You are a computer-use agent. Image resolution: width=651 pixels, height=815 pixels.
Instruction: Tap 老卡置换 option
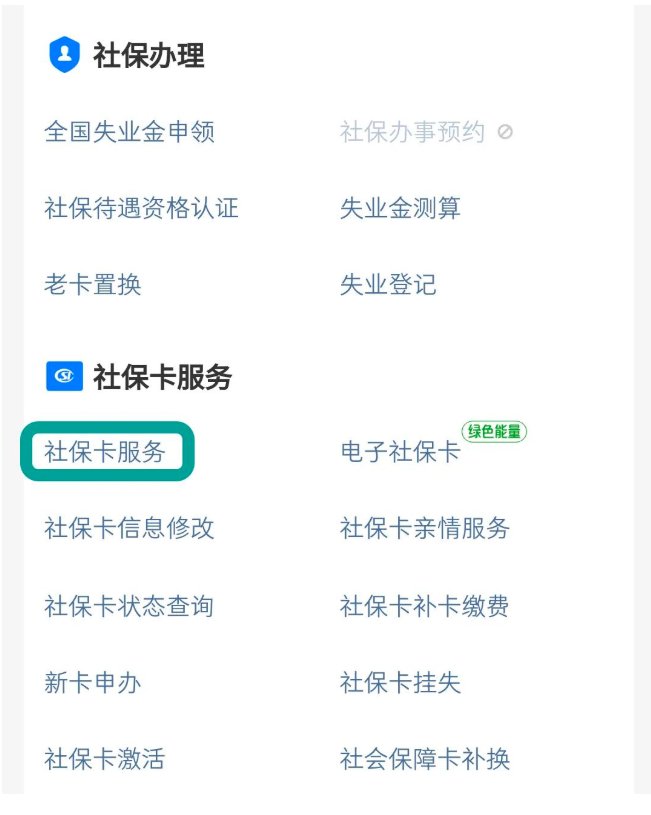[93, 285]
